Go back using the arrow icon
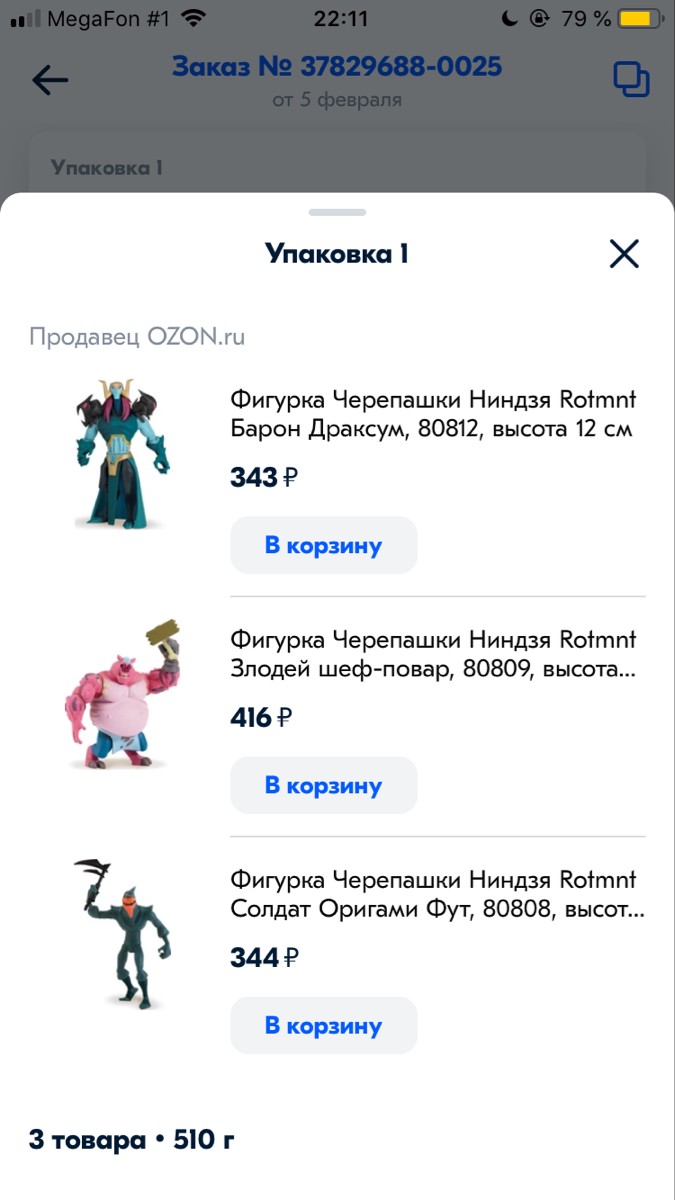The width and height of the screenshot is (675, 1200). click(49, 80)
